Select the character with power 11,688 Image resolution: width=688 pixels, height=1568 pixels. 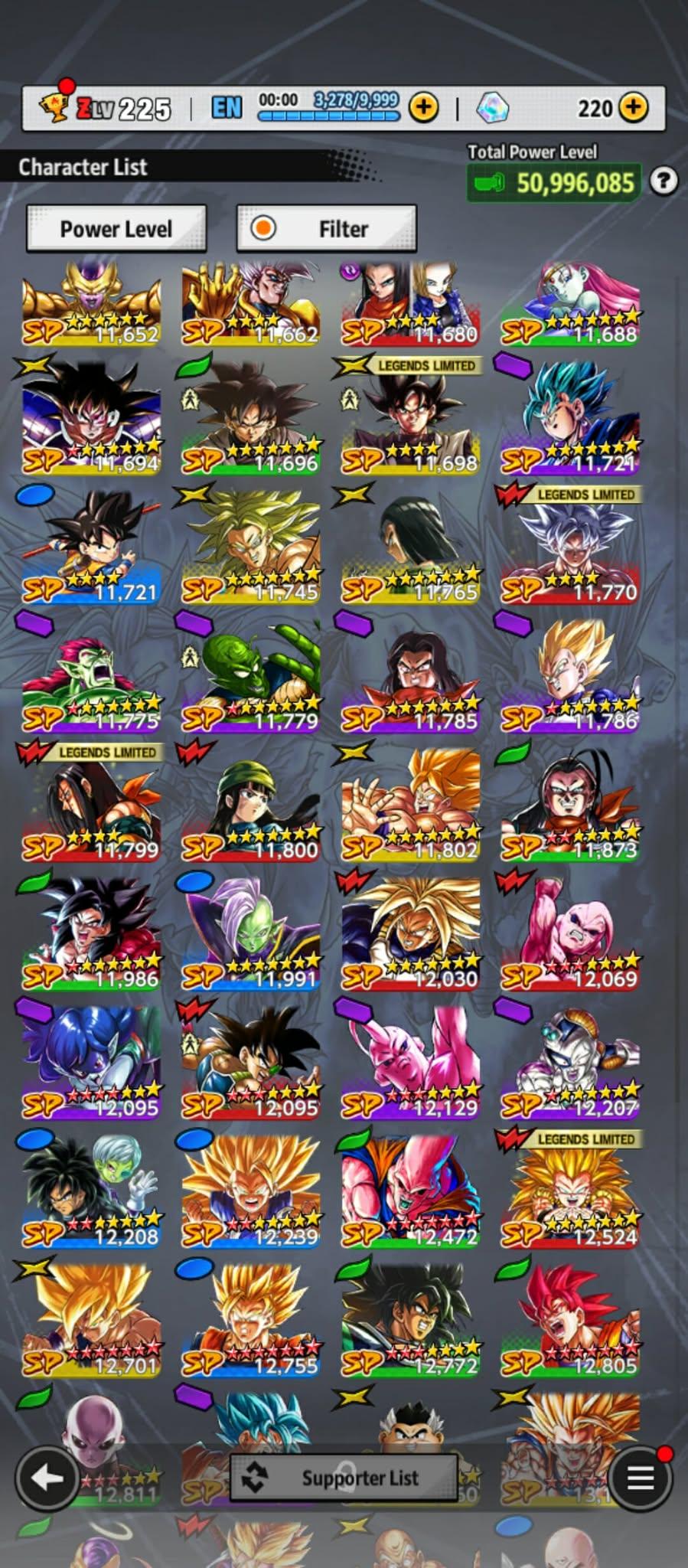(571, 305)
